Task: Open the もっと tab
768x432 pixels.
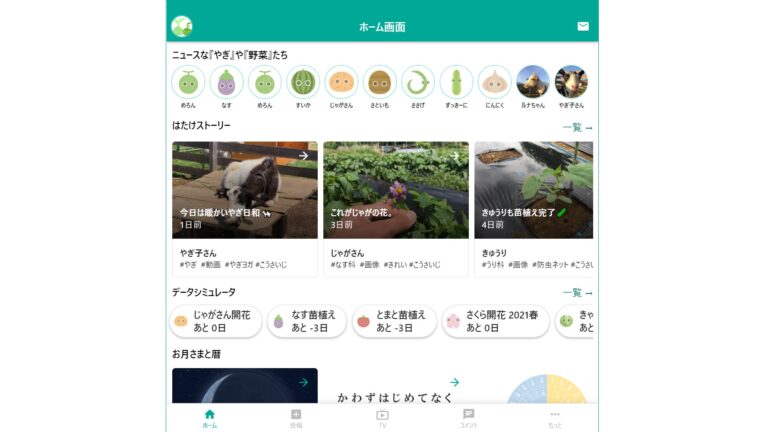Action: coord(555,418)
